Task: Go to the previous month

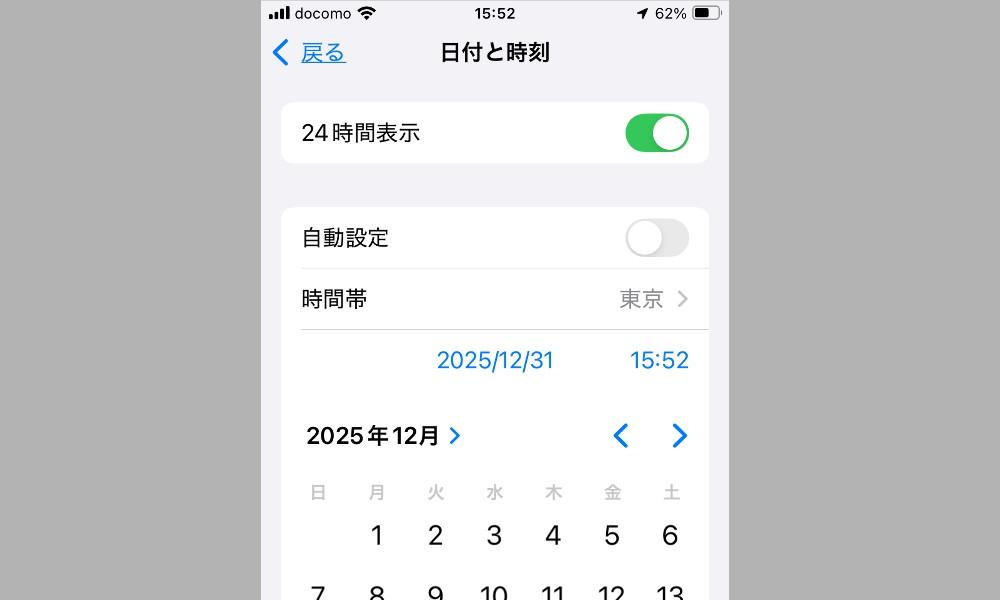Action: (621, 436)
